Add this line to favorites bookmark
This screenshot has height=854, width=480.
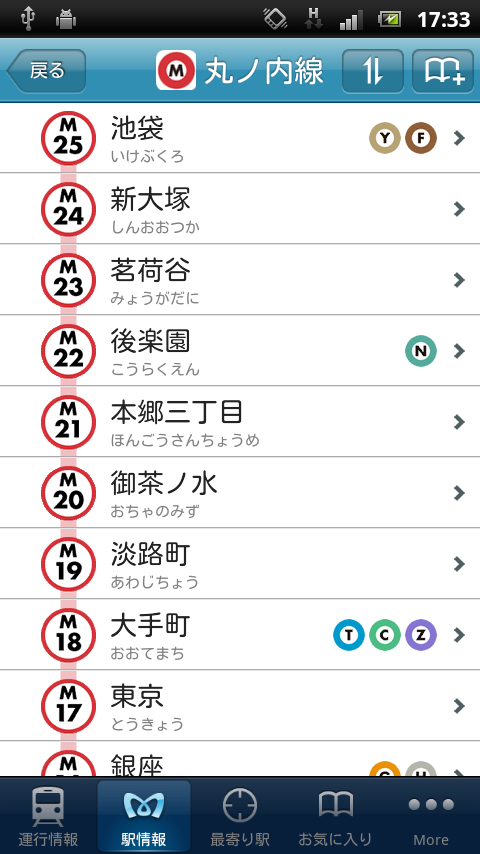[442, 71]
